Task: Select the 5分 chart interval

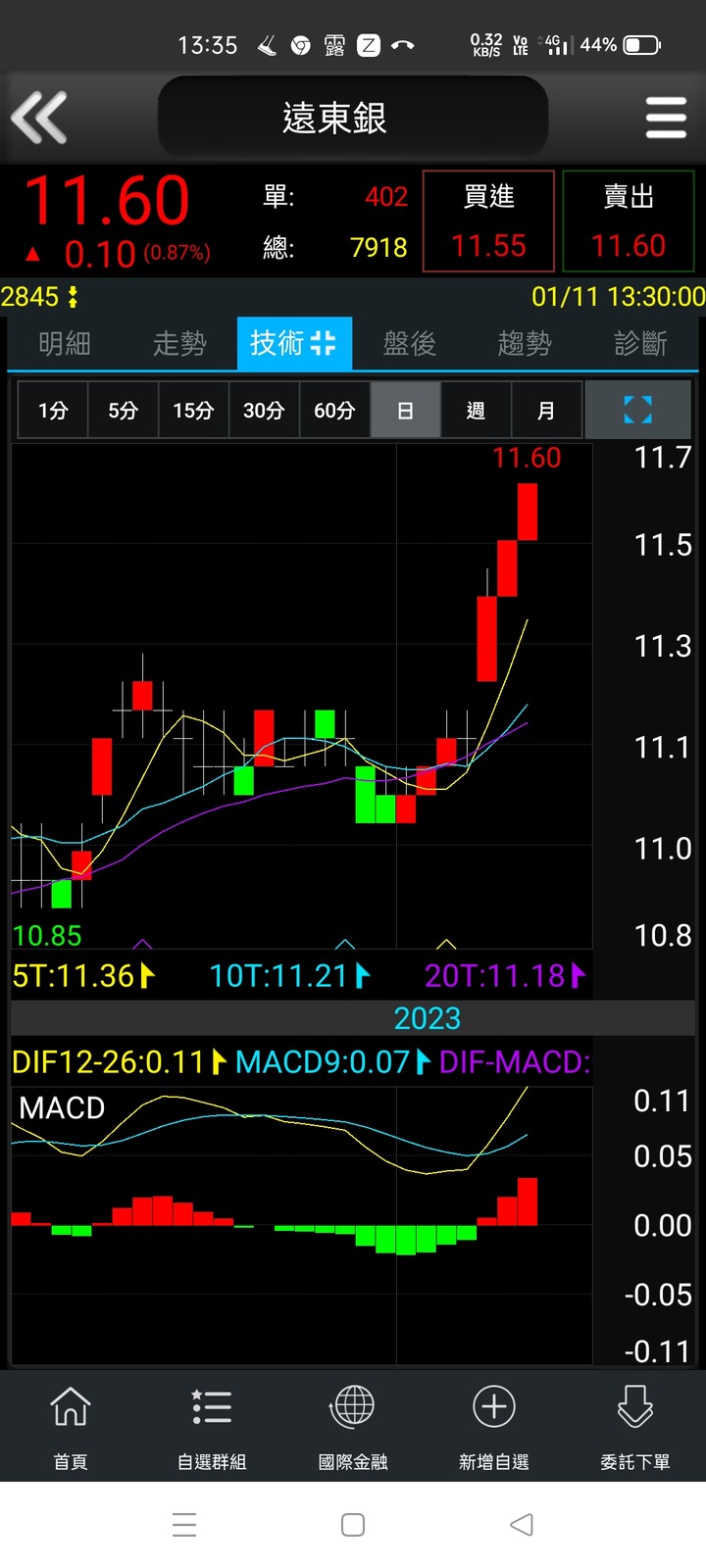Action: 123,410
